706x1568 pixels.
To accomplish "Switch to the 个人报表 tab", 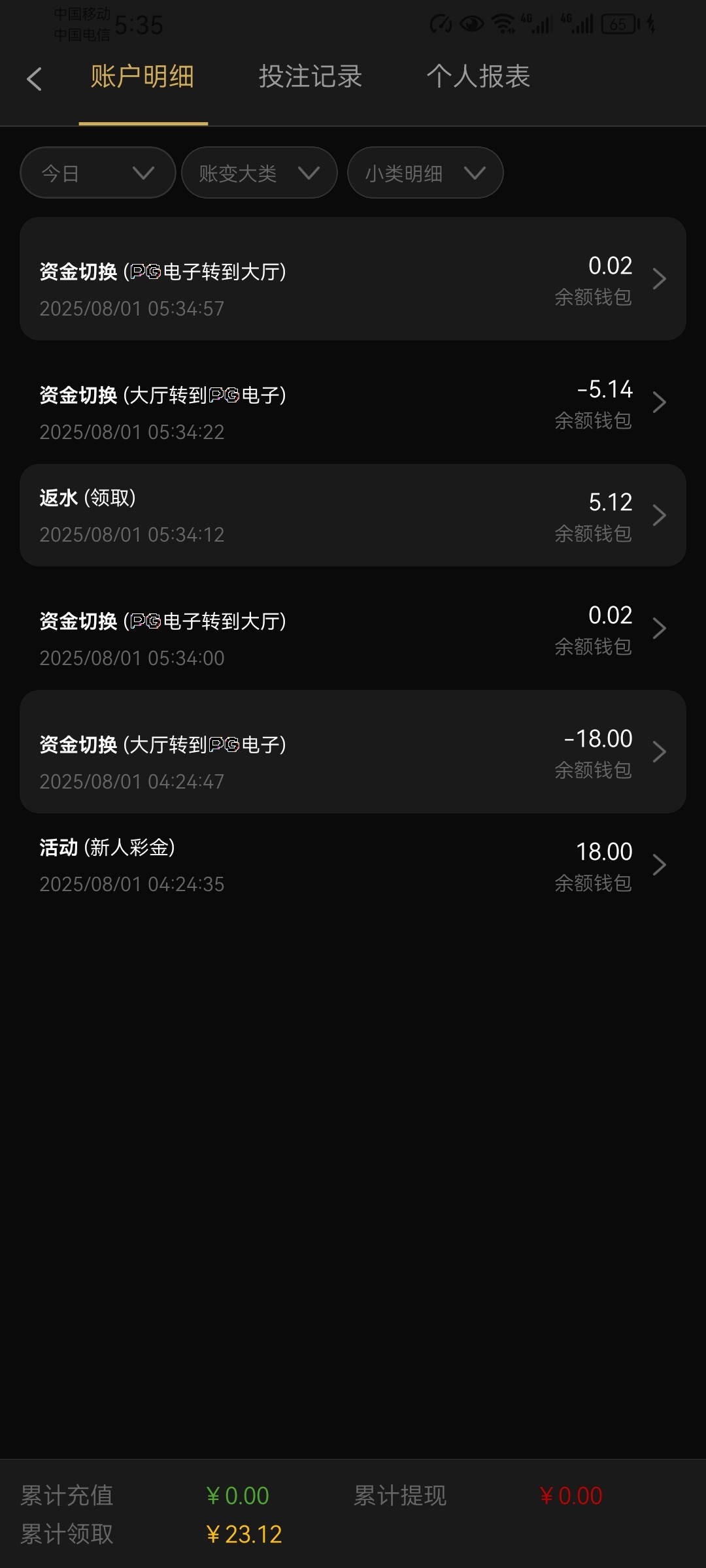I will click(x=479, y=76).
